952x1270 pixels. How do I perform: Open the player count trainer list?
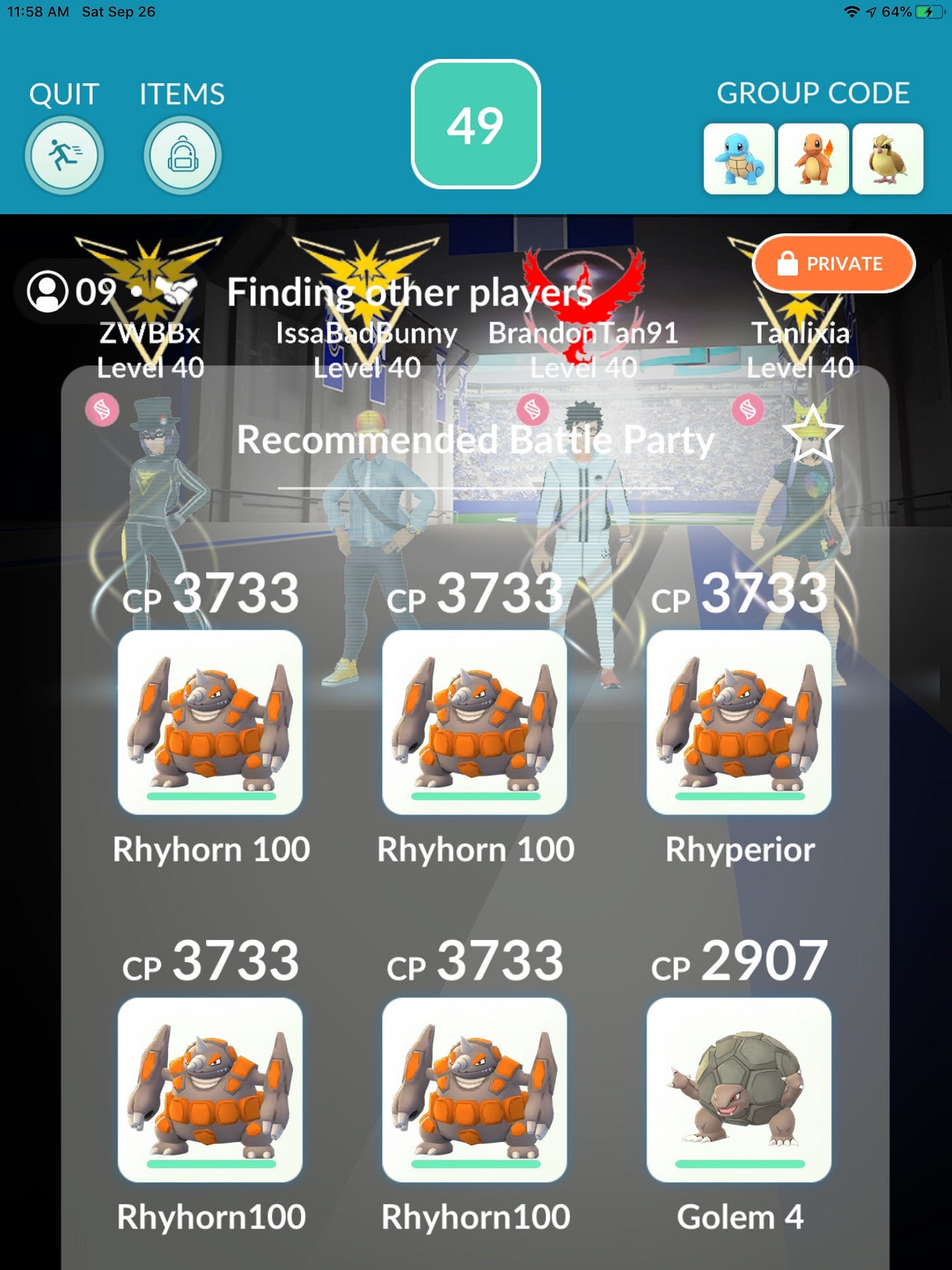[71, 293]
